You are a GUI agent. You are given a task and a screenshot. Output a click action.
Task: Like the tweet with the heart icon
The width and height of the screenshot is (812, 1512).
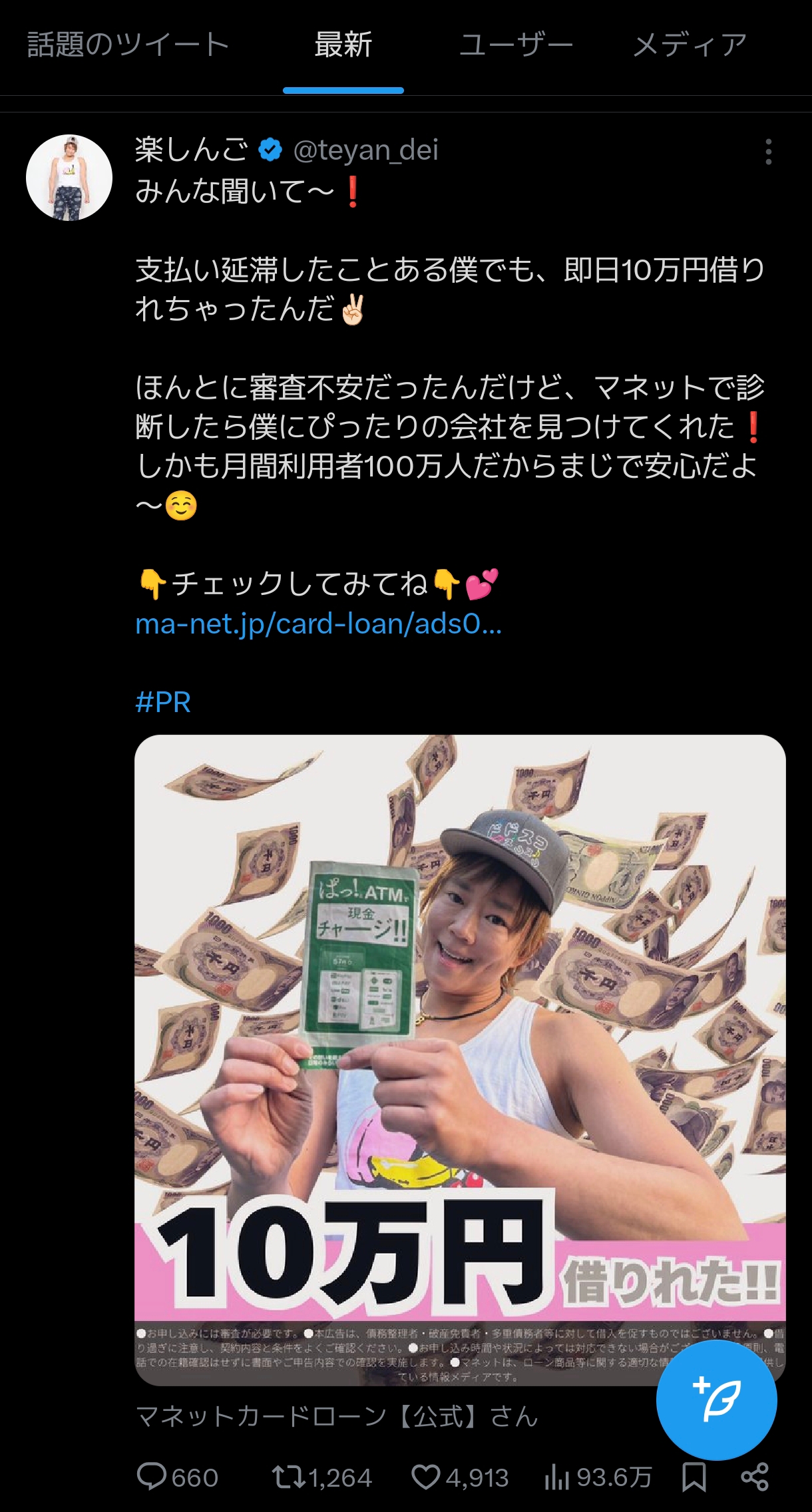pyautogui.click(x=426, y=1477)
